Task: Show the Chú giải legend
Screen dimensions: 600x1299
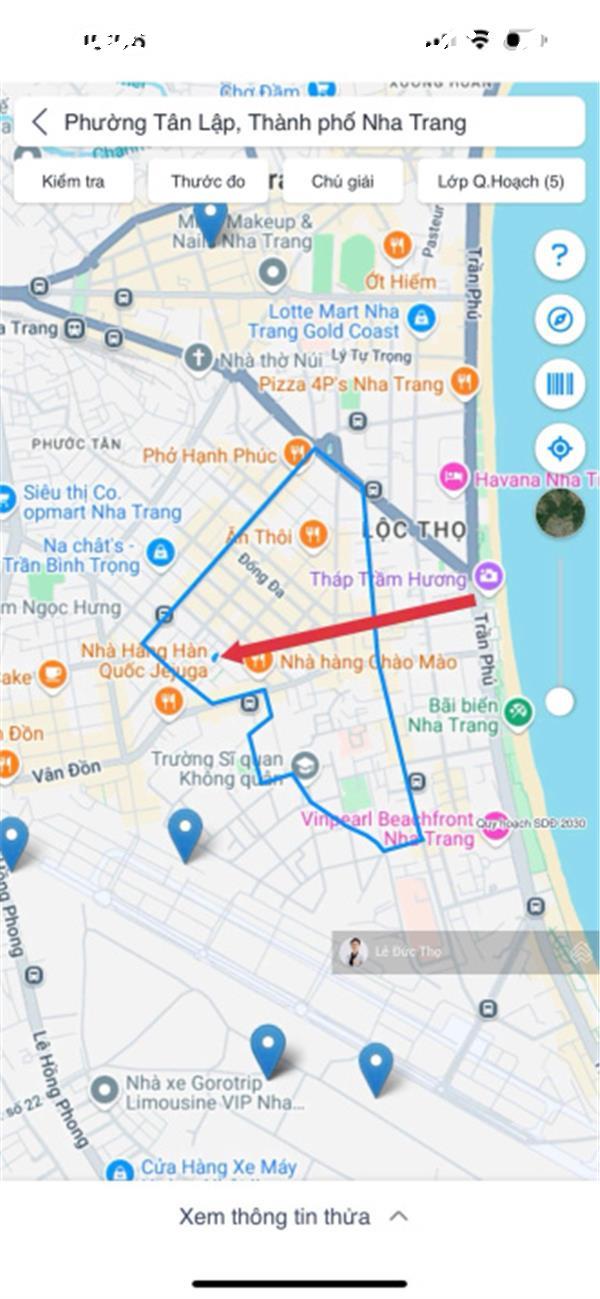Action: (342, 182)
